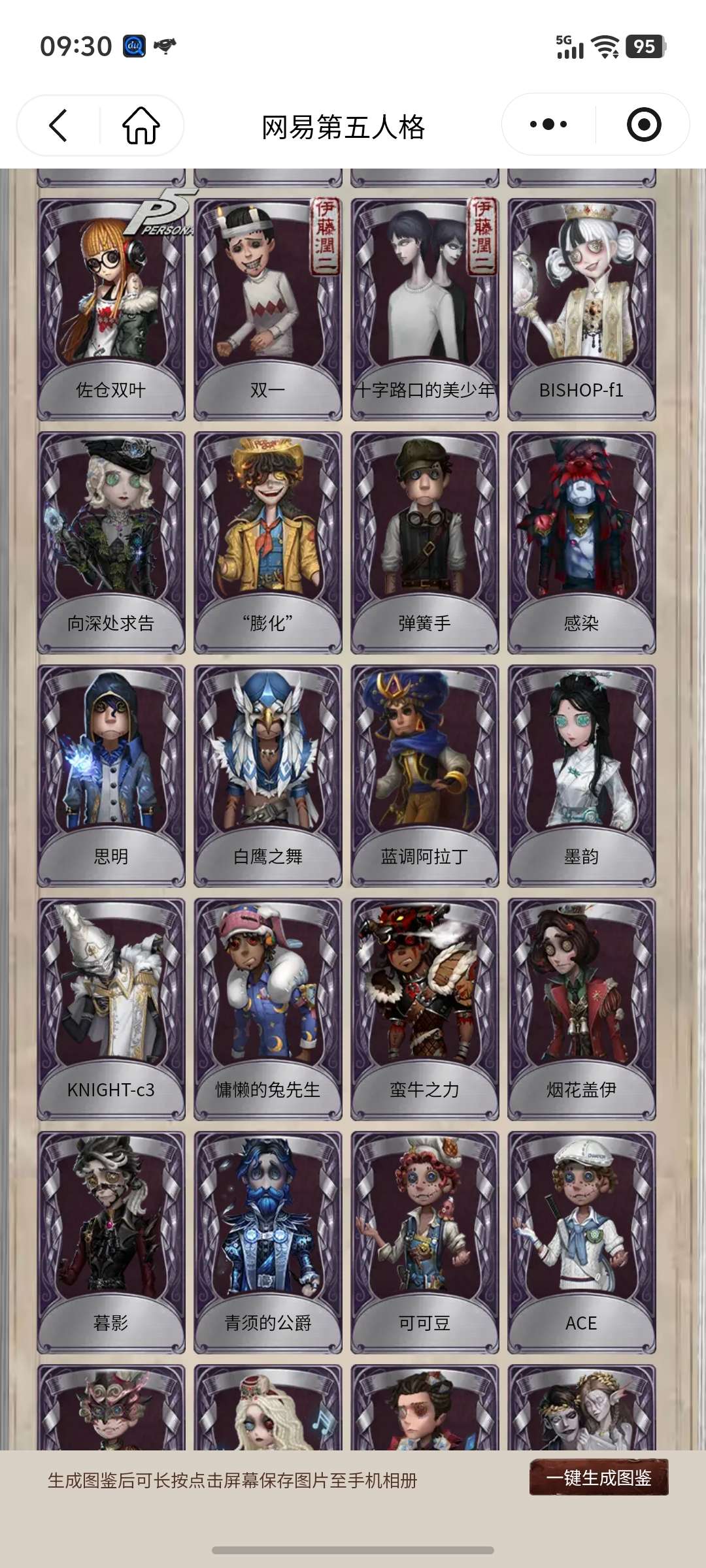The width and height of the screenshot is (706, 1568).
Task: Select the ACE costume card
Action: 582,1242
